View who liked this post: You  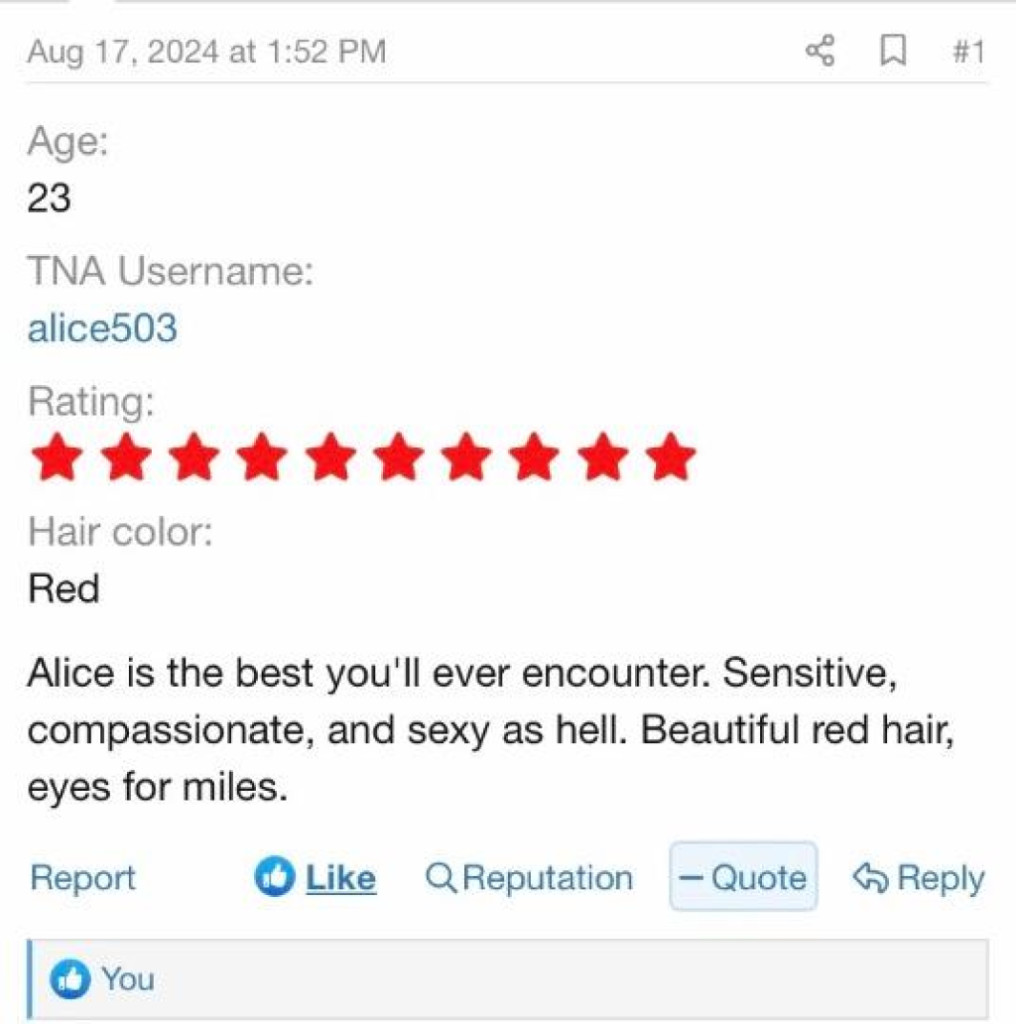point(127,979)
